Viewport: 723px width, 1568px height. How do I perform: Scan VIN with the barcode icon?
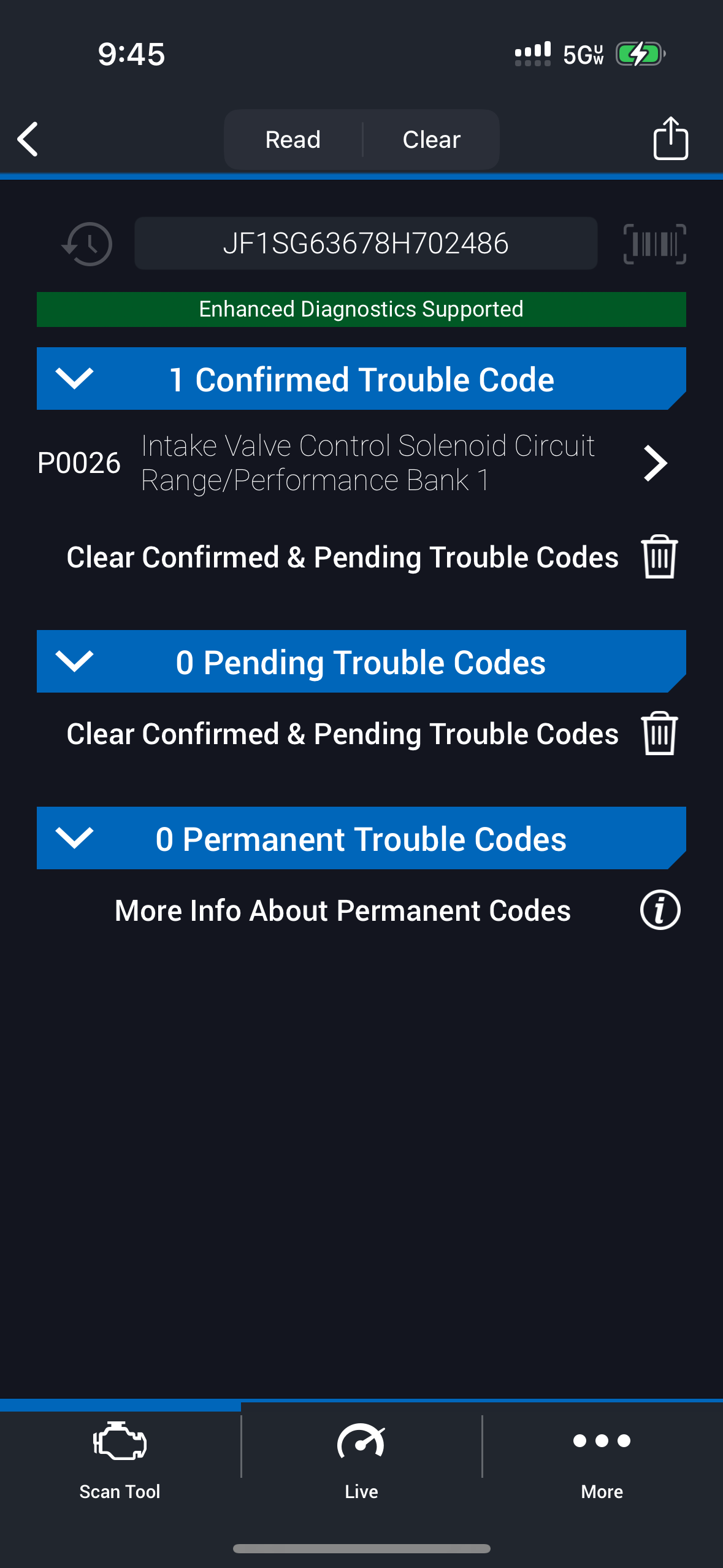pyautogui.click(x=654, y=244)
